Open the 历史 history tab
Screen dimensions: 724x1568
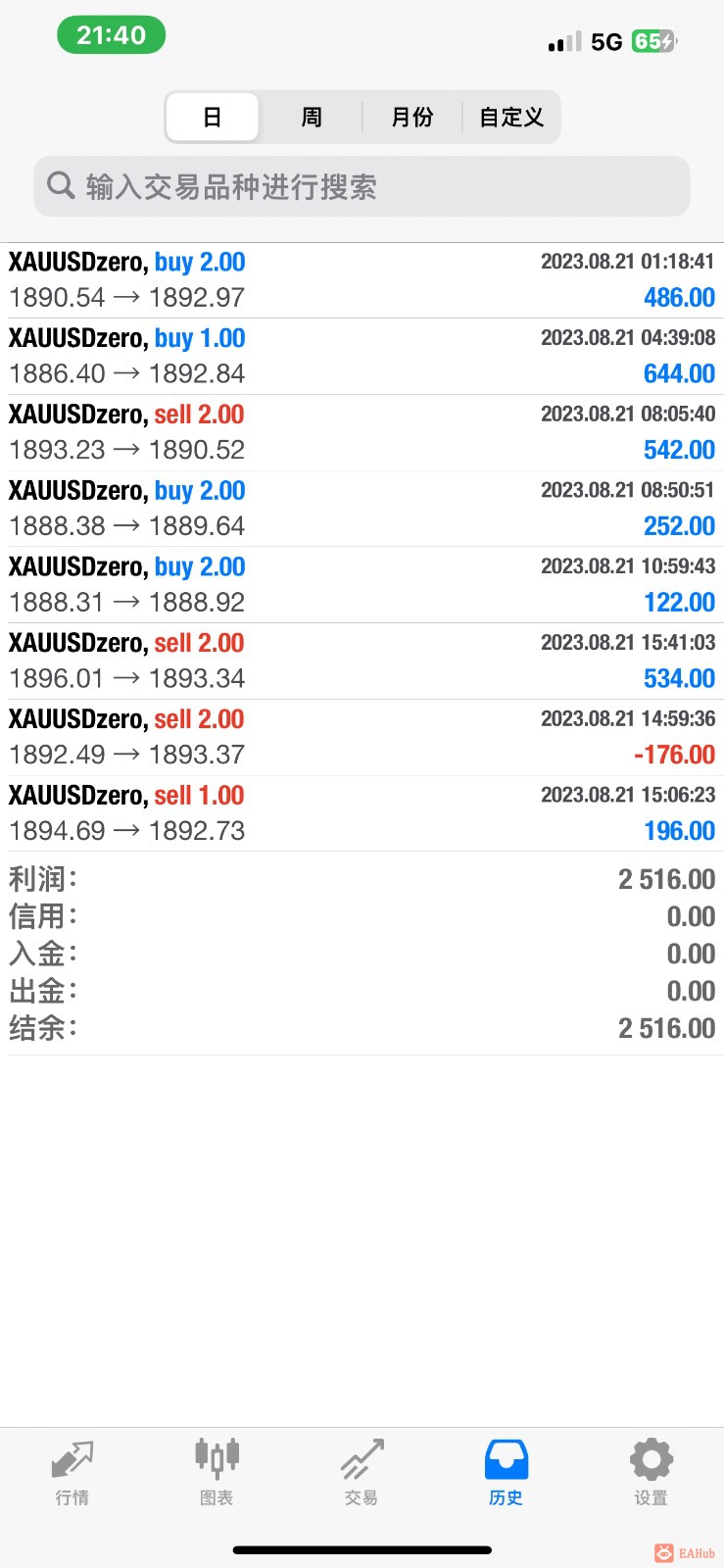point(506,1473)
